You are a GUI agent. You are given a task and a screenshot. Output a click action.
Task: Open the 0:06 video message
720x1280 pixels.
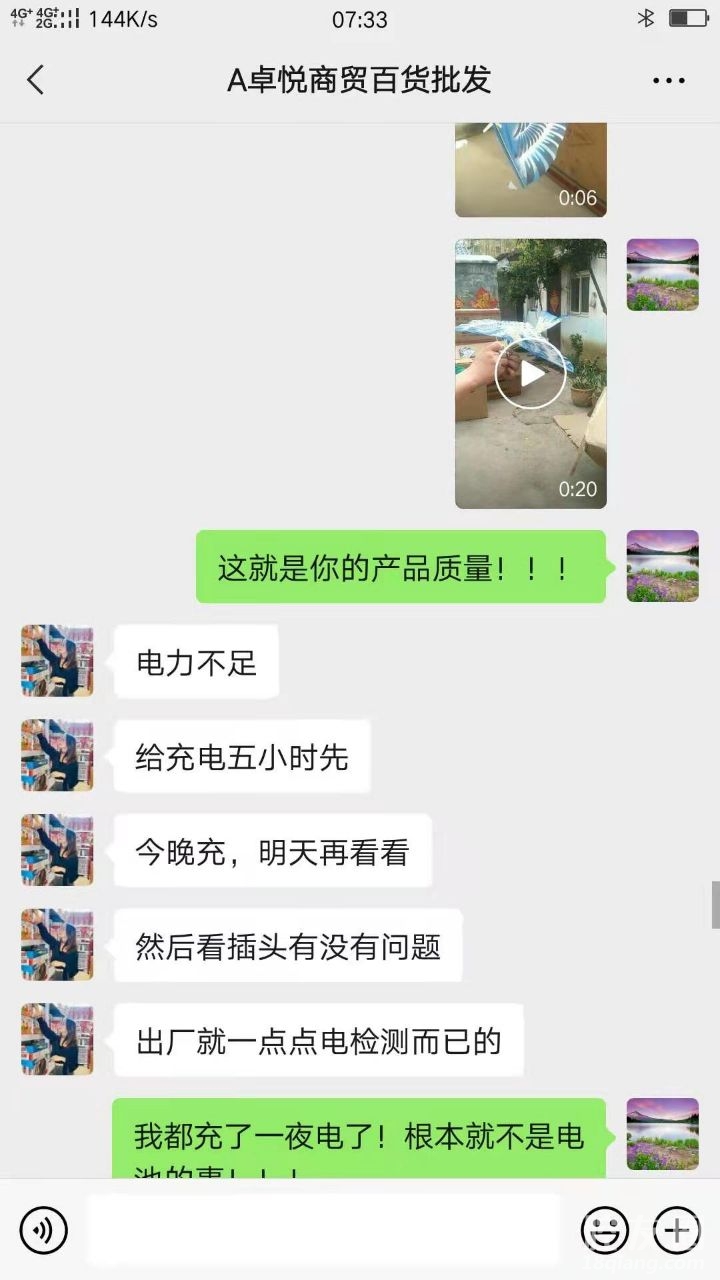click(x=531, y=170)
